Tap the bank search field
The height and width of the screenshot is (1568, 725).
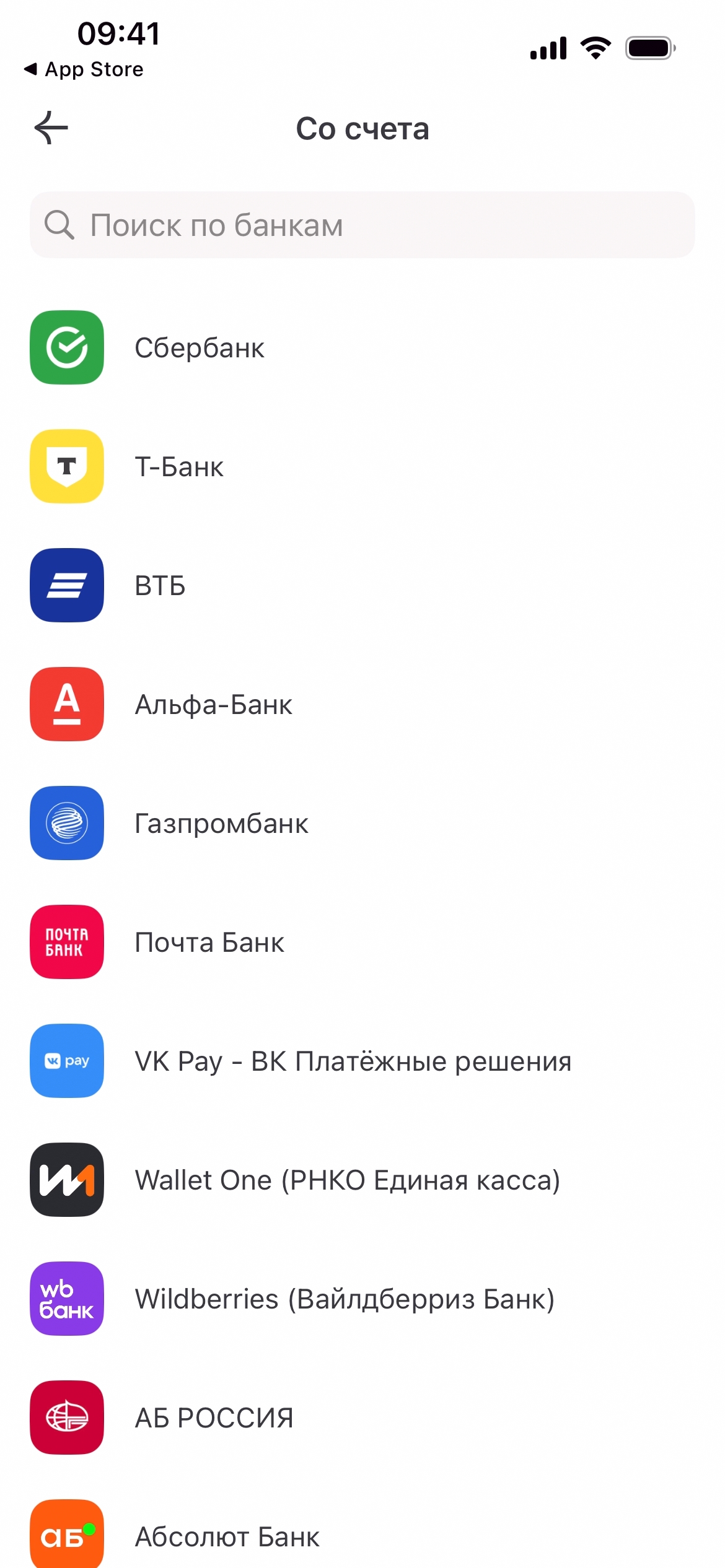(x=362, y=225)
